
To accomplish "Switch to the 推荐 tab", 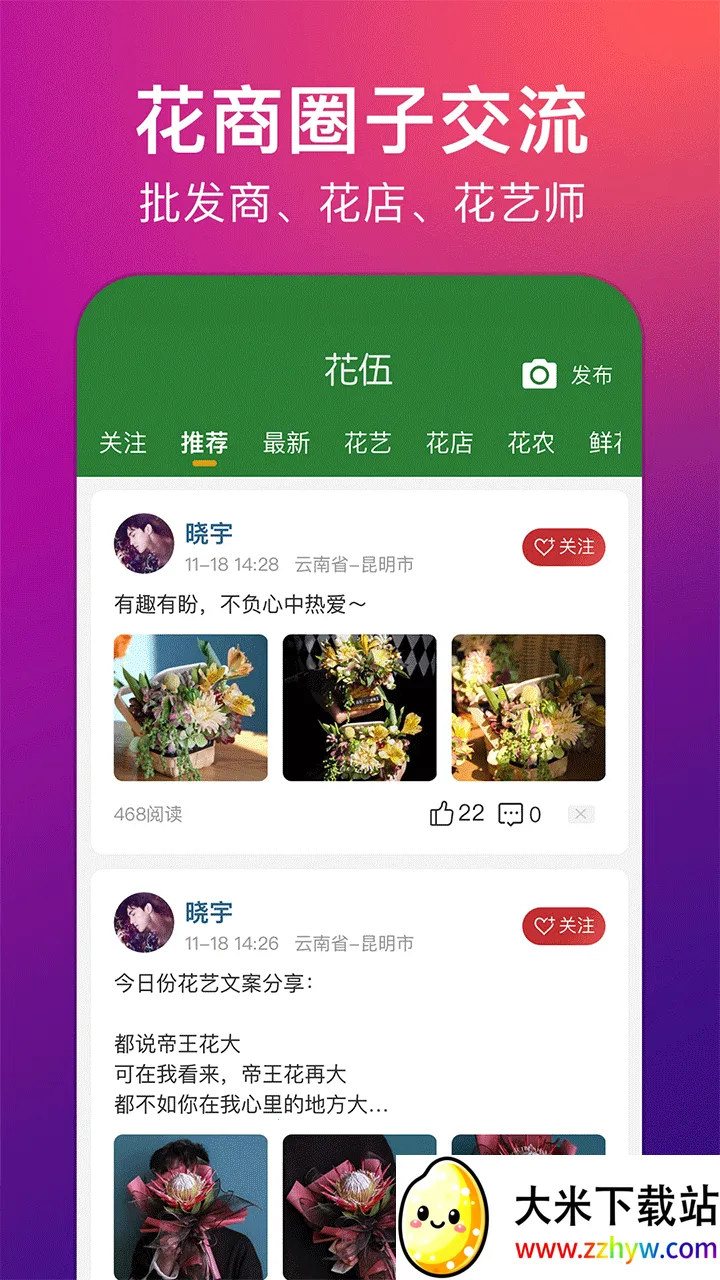I will 204,440.
